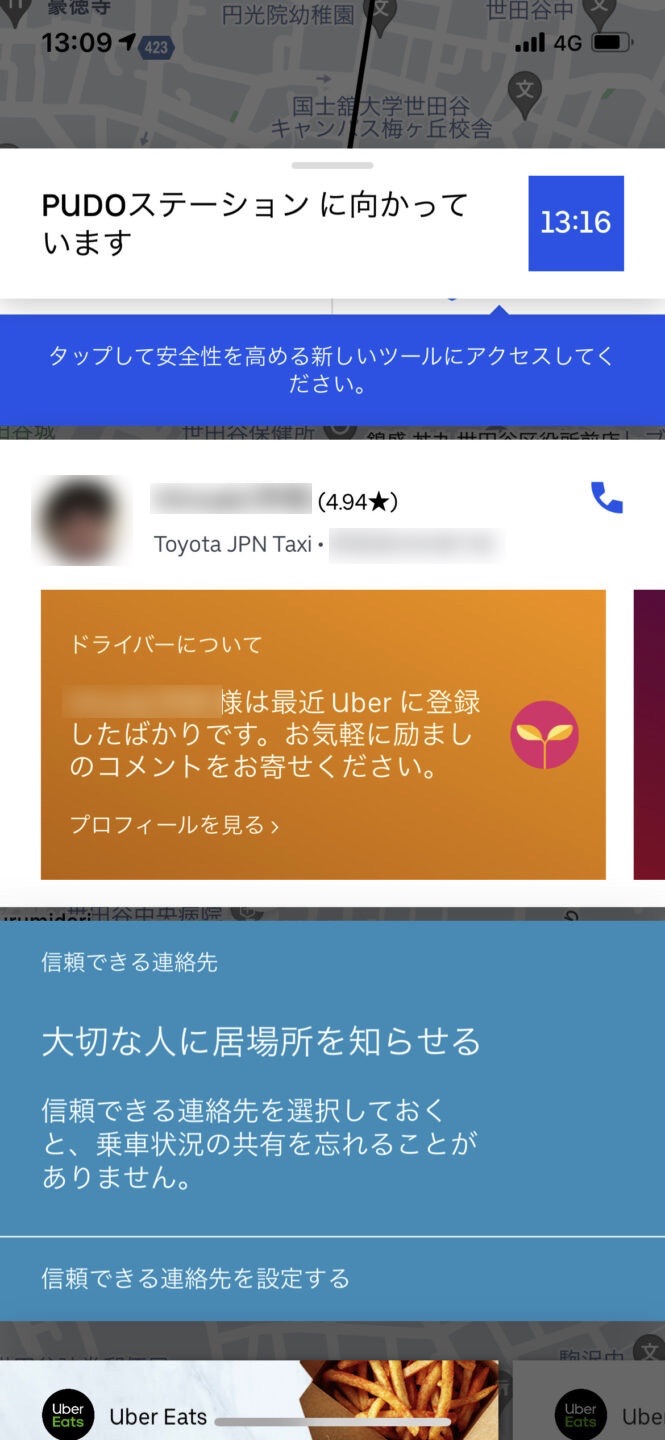Select 信頼できる連絡先を設定する
The image size is (665, 1440).
[196, 1278]
